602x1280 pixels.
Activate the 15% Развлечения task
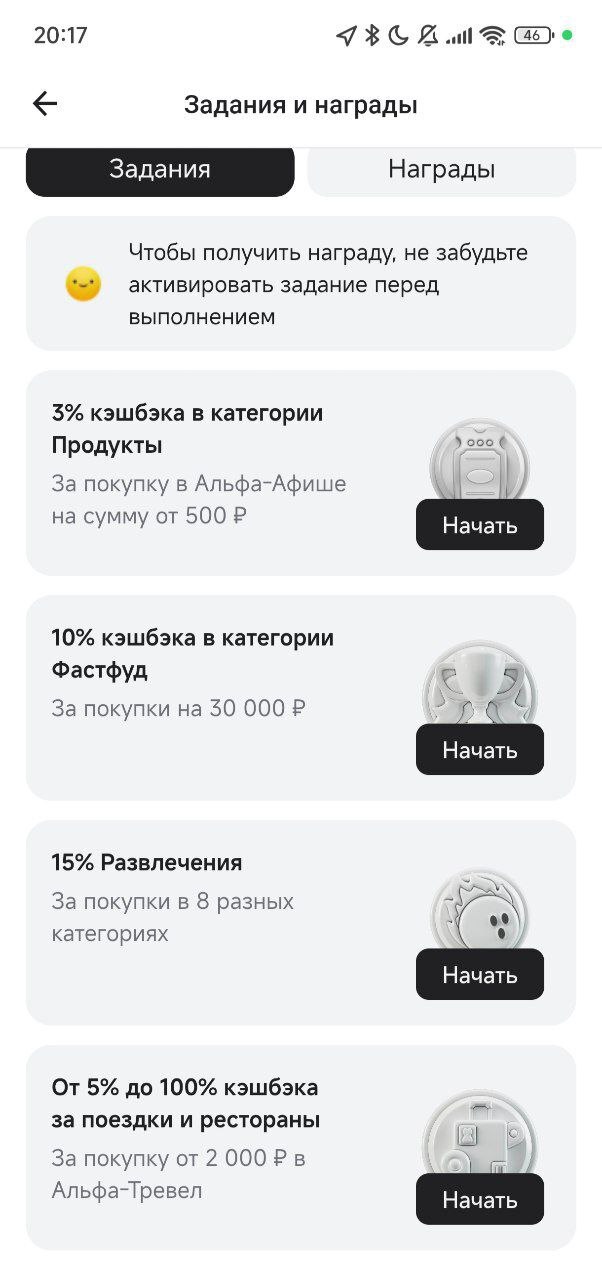click(x=479, y=975)
